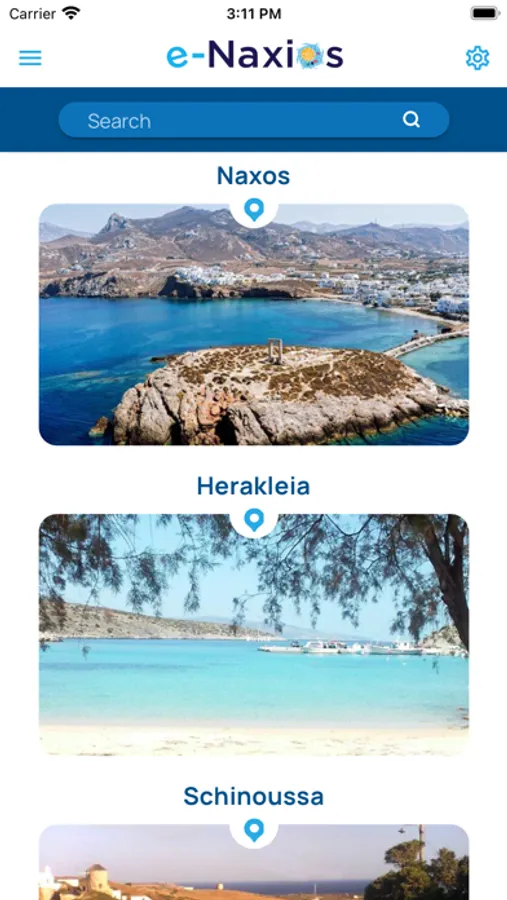
Task: Tap the location pin above Schinoussa photo
Action: [254, 831]
